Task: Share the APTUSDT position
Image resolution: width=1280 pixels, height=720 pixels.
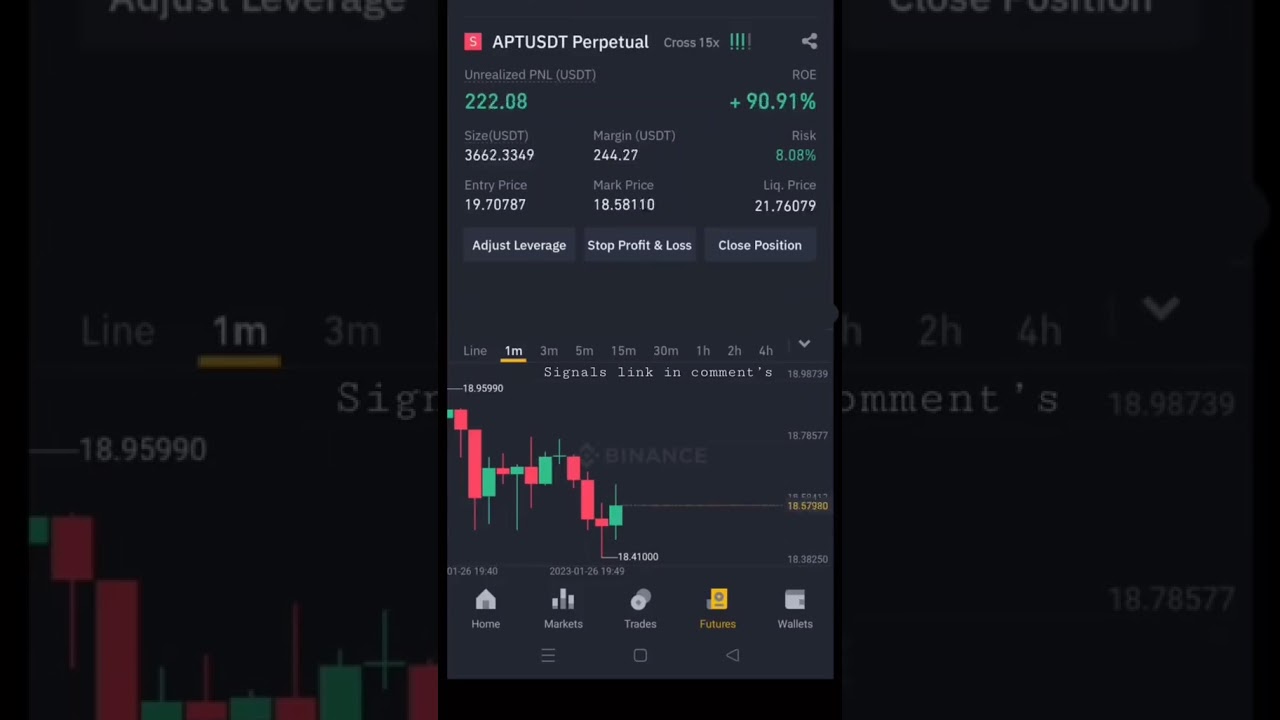Action: 809,41
